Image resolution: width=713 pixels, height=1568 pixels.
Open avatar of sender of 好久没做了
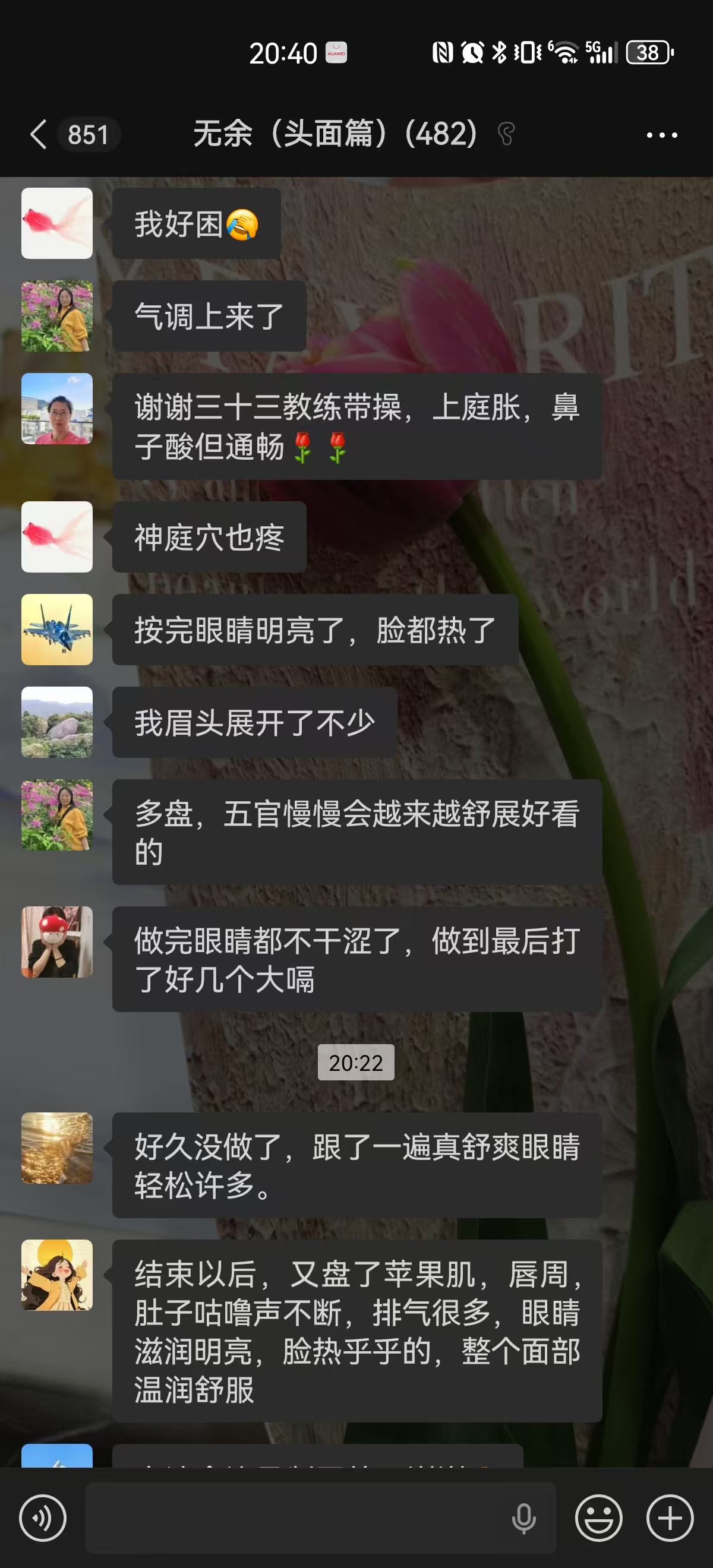click(56, 1148)
